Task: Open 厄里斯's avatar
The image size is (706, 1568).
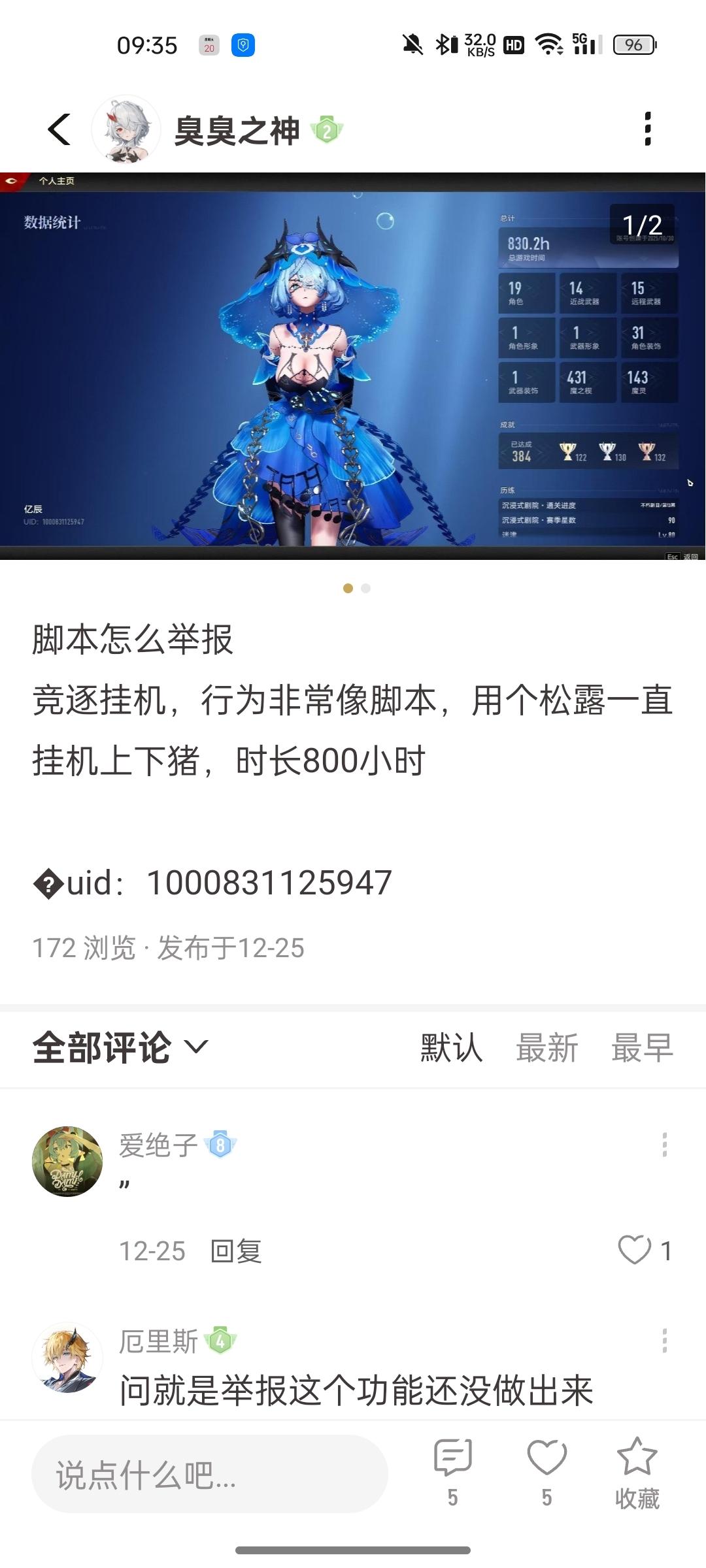Action: point(67,1358)
